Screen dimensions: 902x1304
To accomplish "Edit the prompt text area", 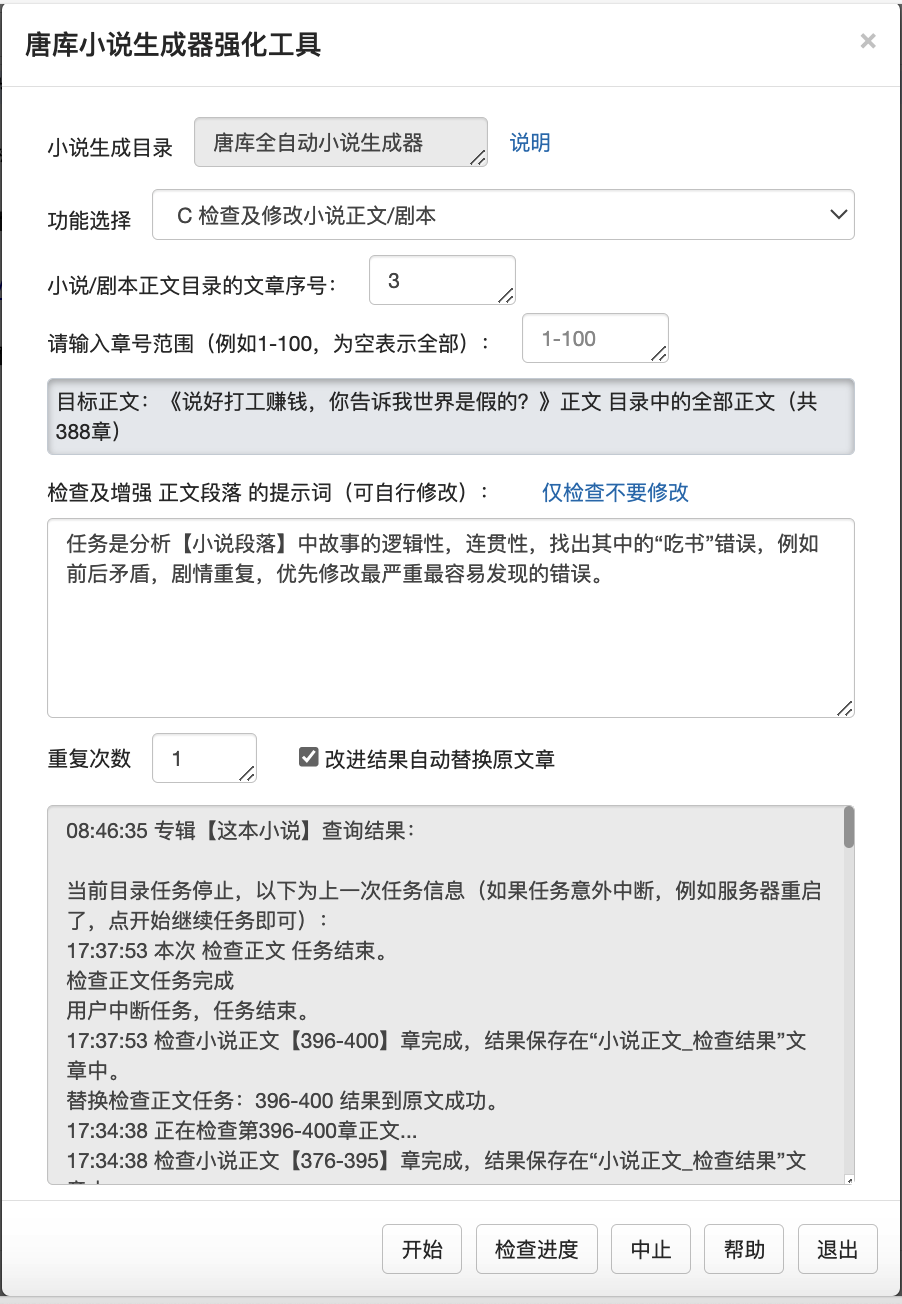I will click(451, 618).
